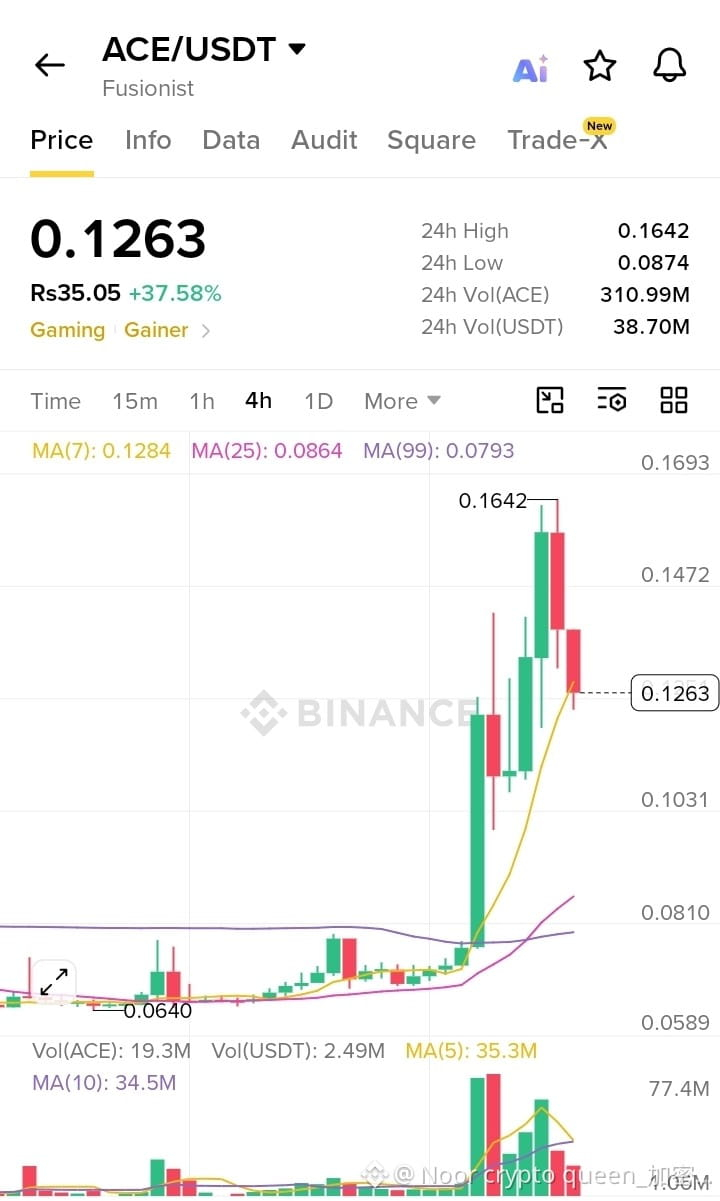Switch to the Data tab
The width and height of the screenshot is (720, 1201).
231,140
